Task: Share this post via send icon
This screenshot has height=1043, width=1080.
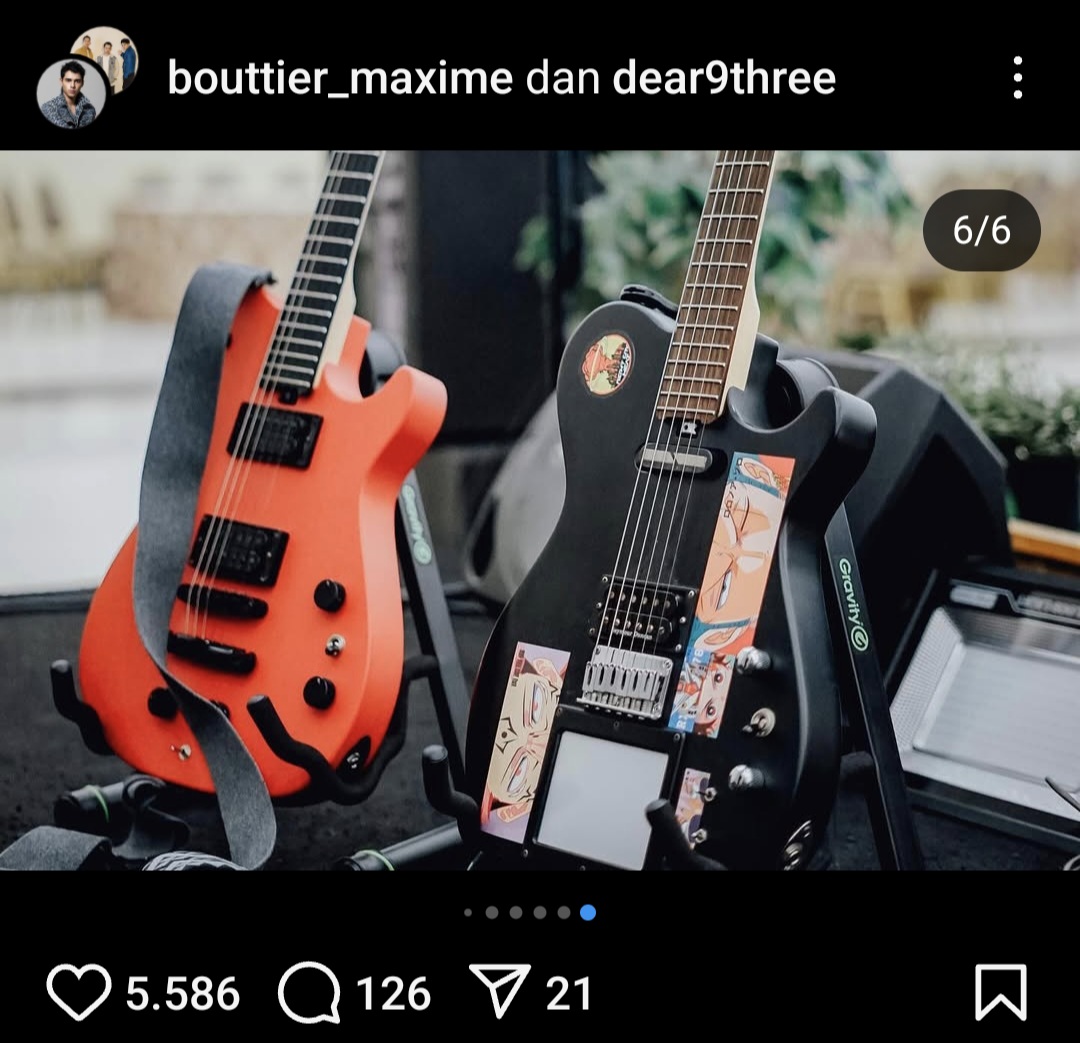Action: (500, 994)
